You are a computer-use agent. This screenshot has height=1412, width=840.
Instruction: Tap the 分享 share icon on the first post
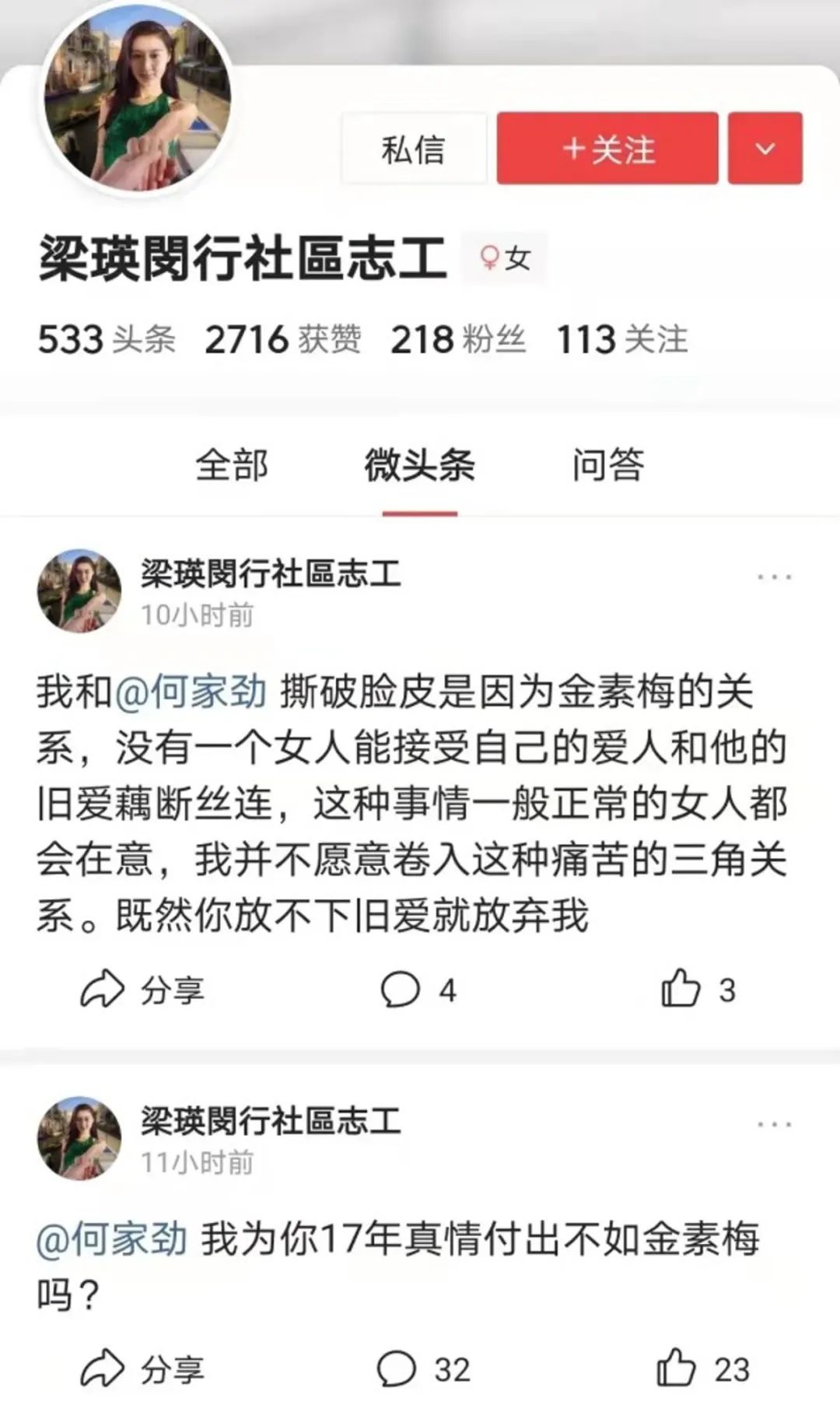pos(105,989)
